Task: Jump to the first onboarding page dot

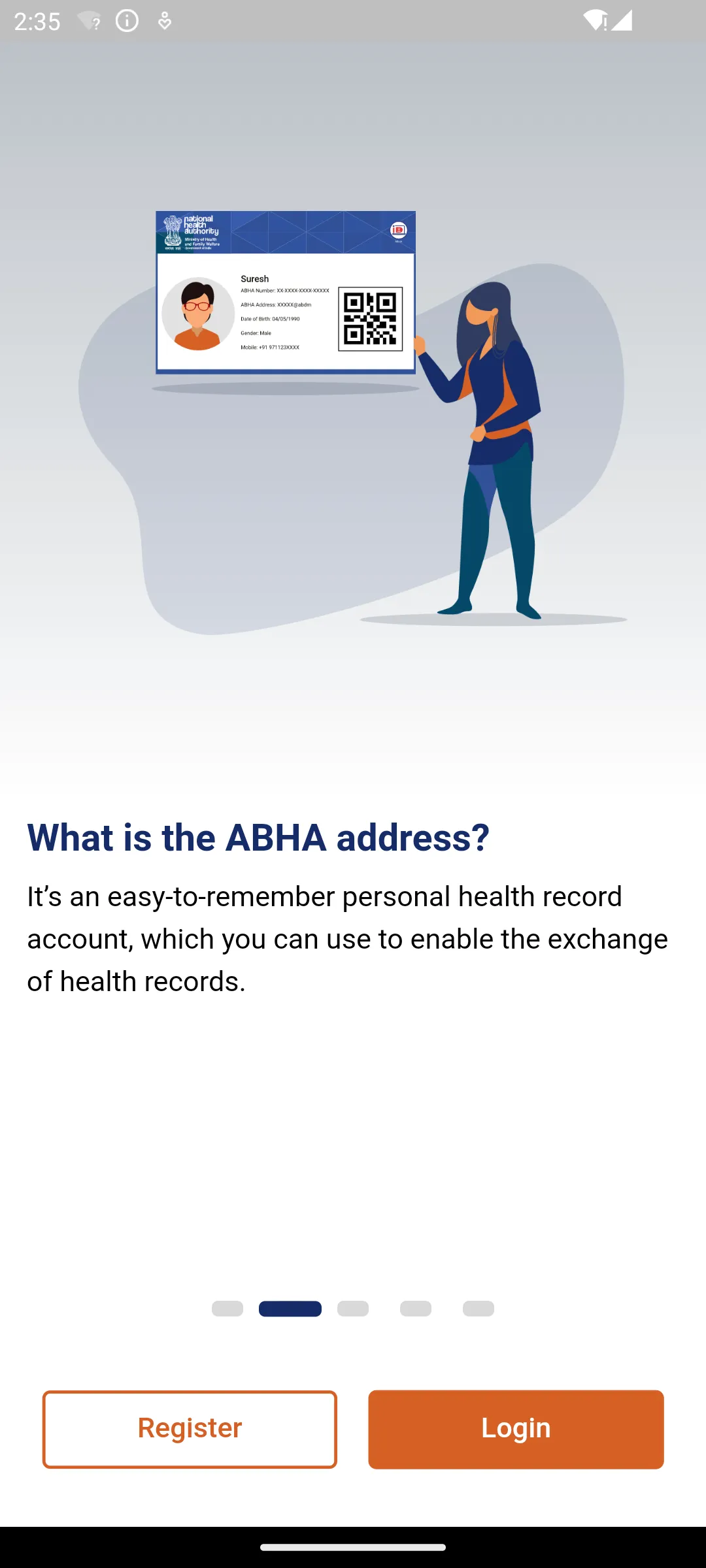Action: point(227,1309)
